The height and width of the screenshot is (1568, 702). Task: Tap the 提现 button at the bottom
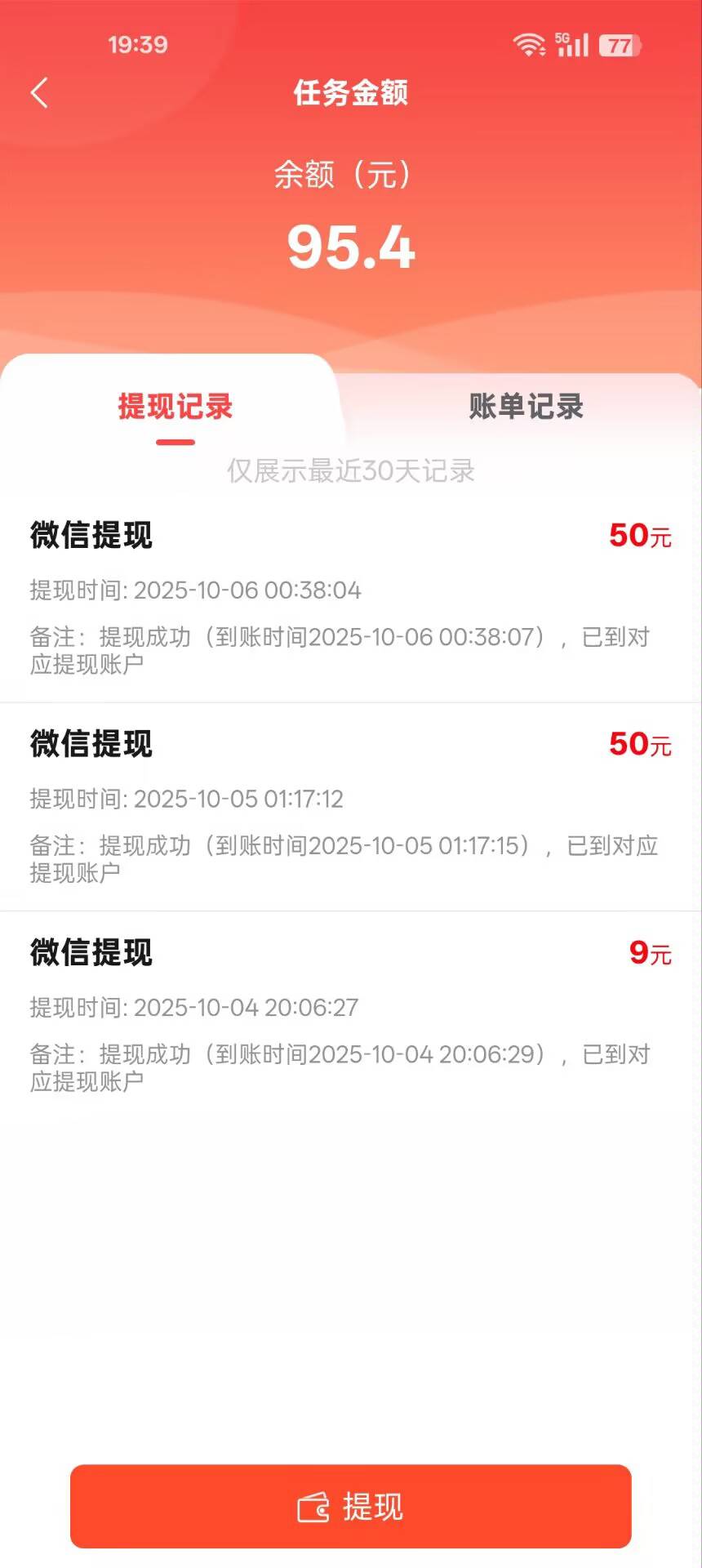pyautogui.click(x=351, y=1507)
